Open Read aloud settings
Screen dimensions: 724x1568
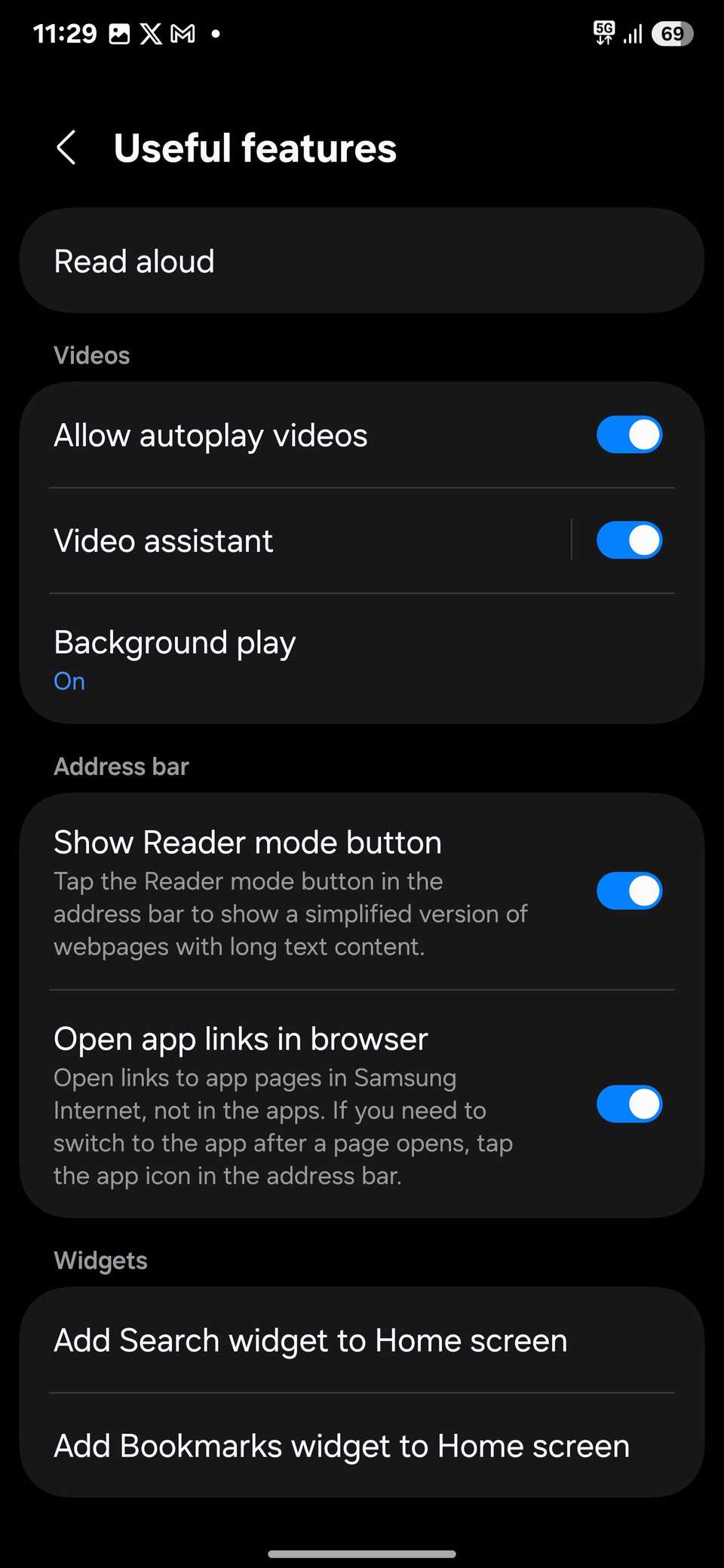(x=362, y=261)
